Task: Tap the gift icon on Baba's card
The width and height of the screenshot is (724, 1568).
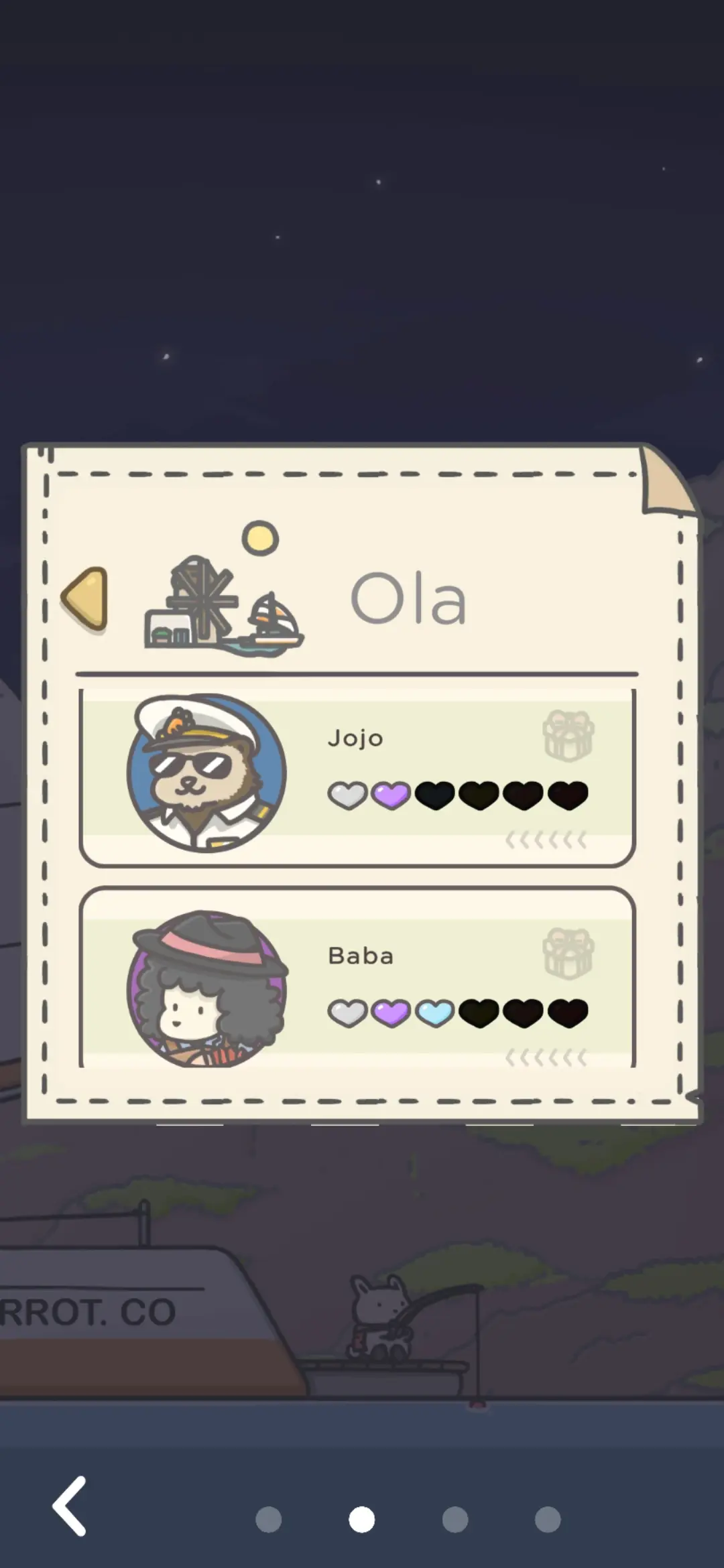Action: tap(568, 953)
